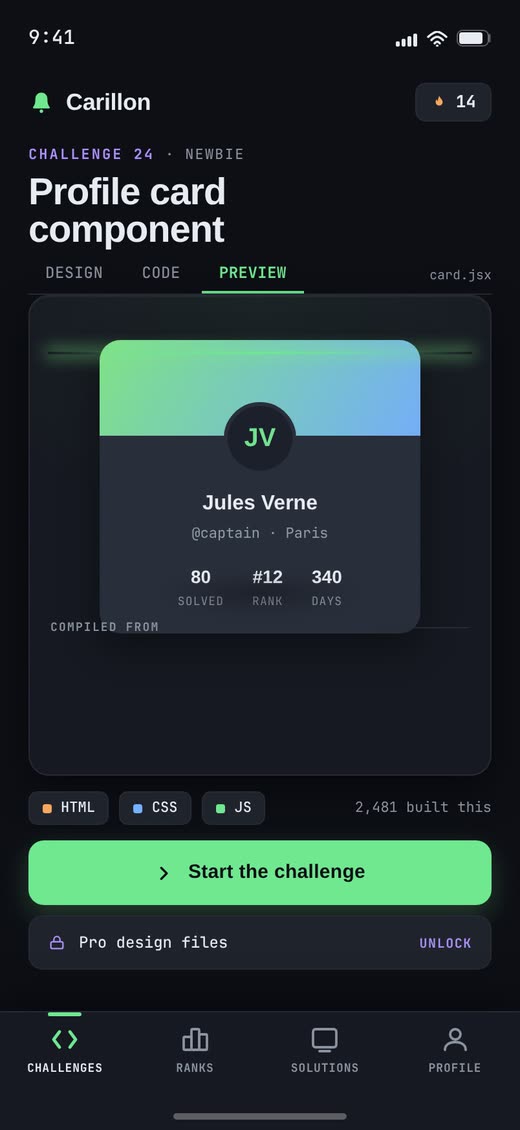The width and height of the screenshot is (520, 1130).
Task: Start the challenge
Action: (x=260, y=872)
